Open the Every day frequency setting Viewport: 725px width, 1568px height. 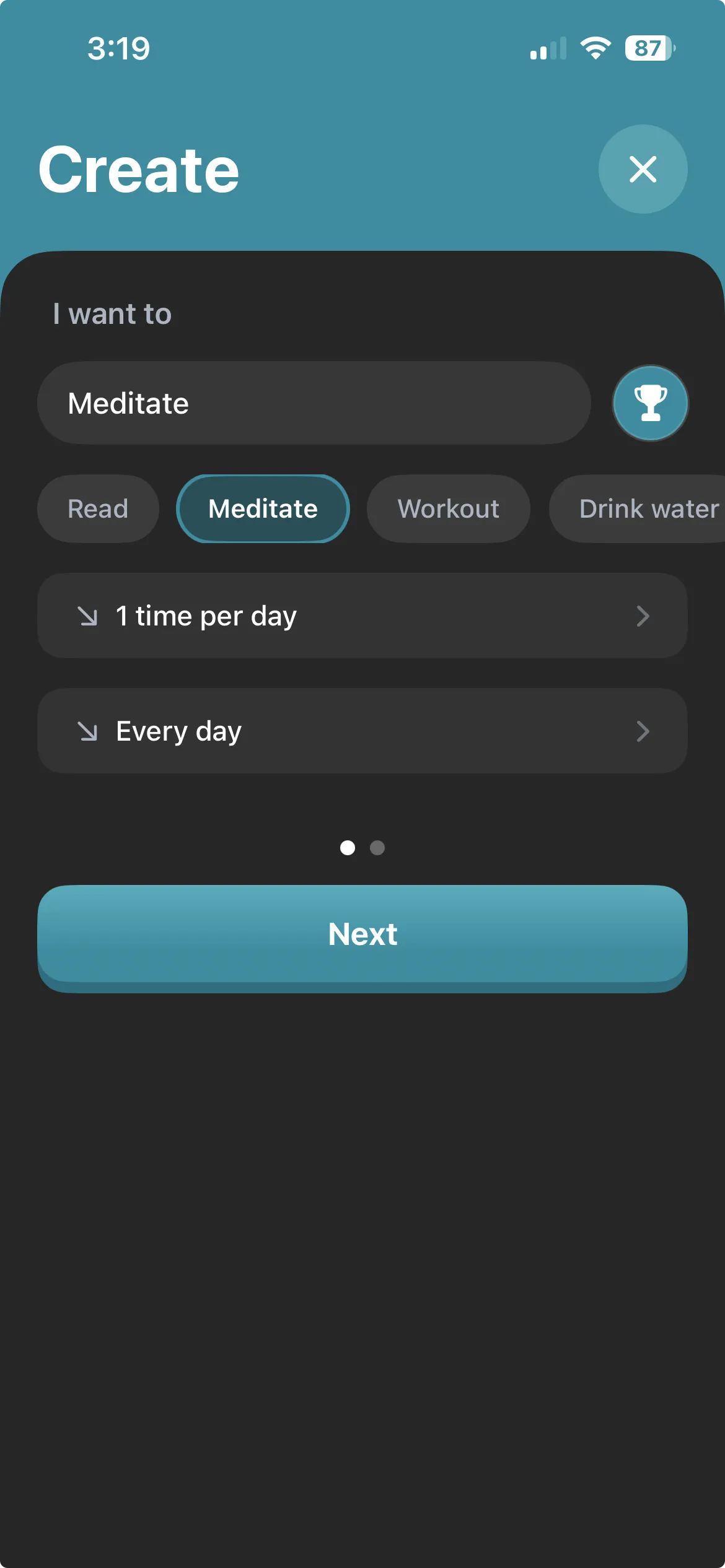(x=362, y=731)
